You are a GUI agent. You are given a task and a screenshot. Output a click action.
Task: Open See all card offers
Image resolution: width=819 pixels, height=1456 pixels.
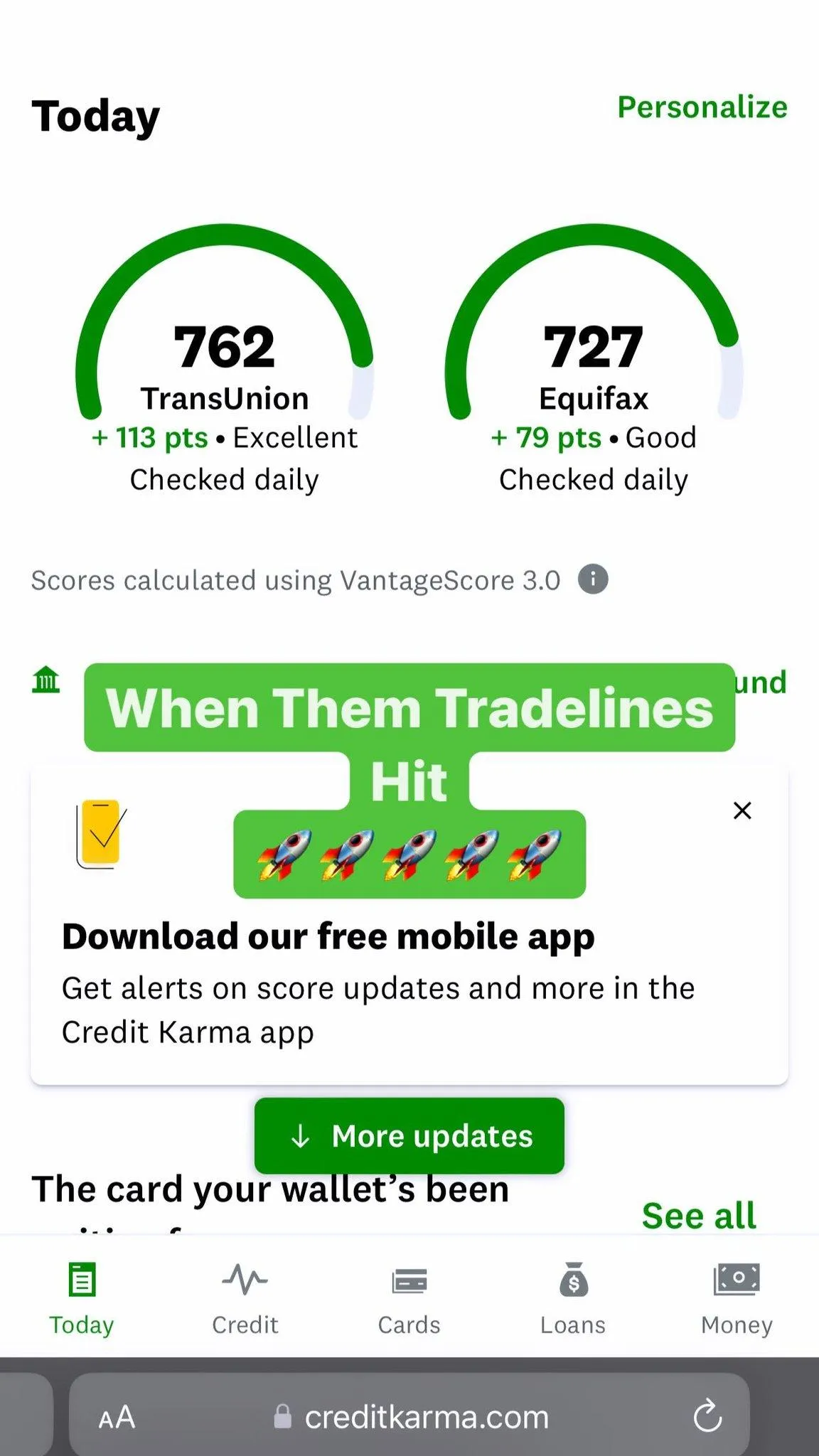[698, 1216]
